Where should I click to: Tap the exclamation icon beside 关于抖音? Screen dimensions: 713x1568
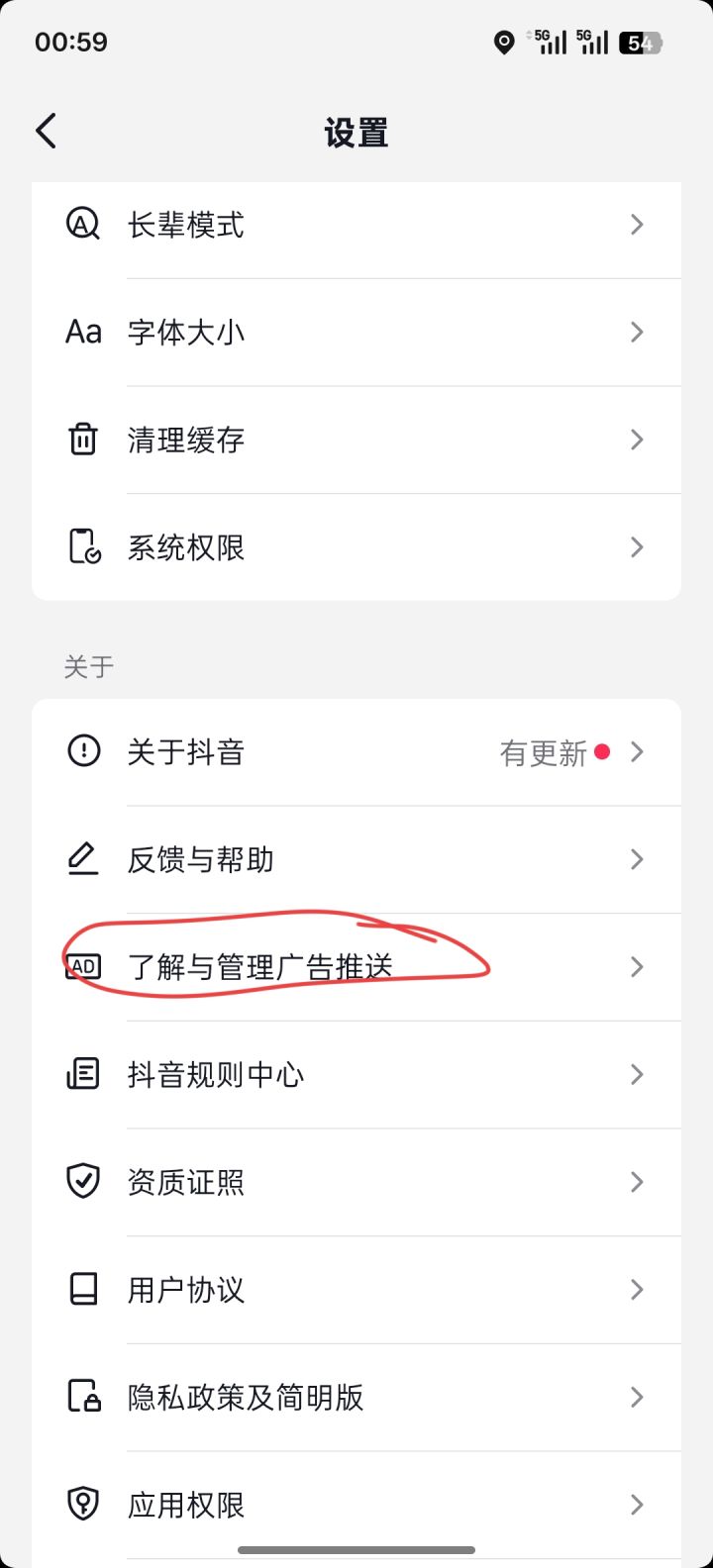[83, 752]
